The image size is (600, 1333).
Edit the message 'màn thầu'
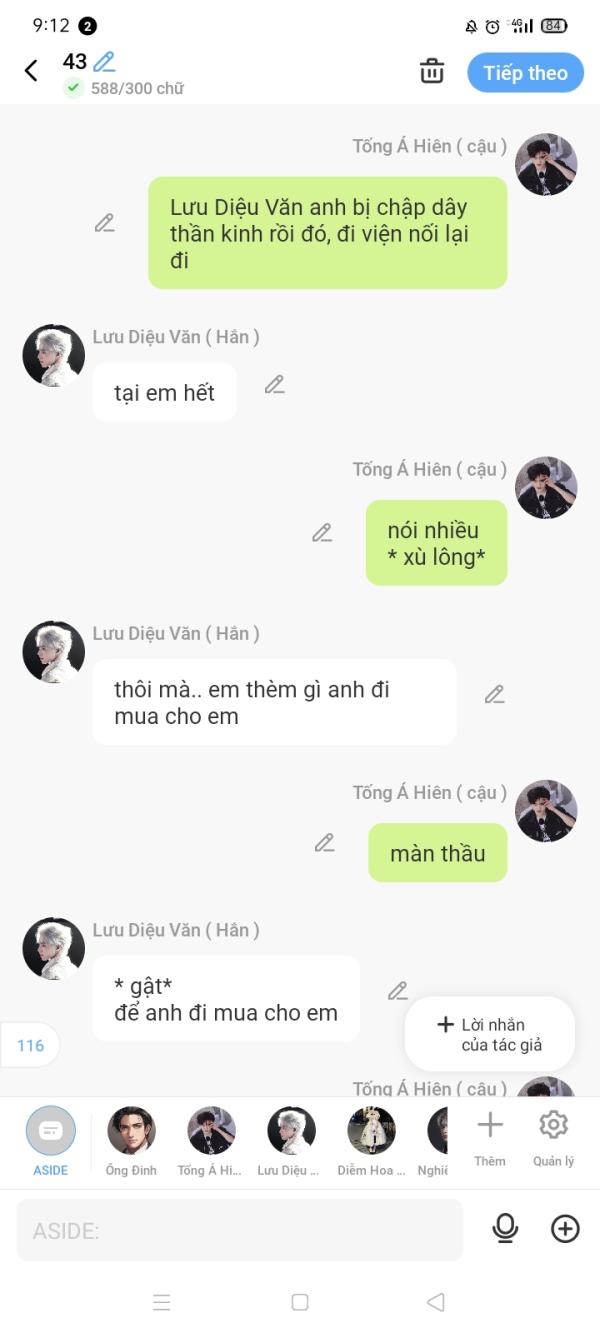pyautogui.click(x=325, y=843)
